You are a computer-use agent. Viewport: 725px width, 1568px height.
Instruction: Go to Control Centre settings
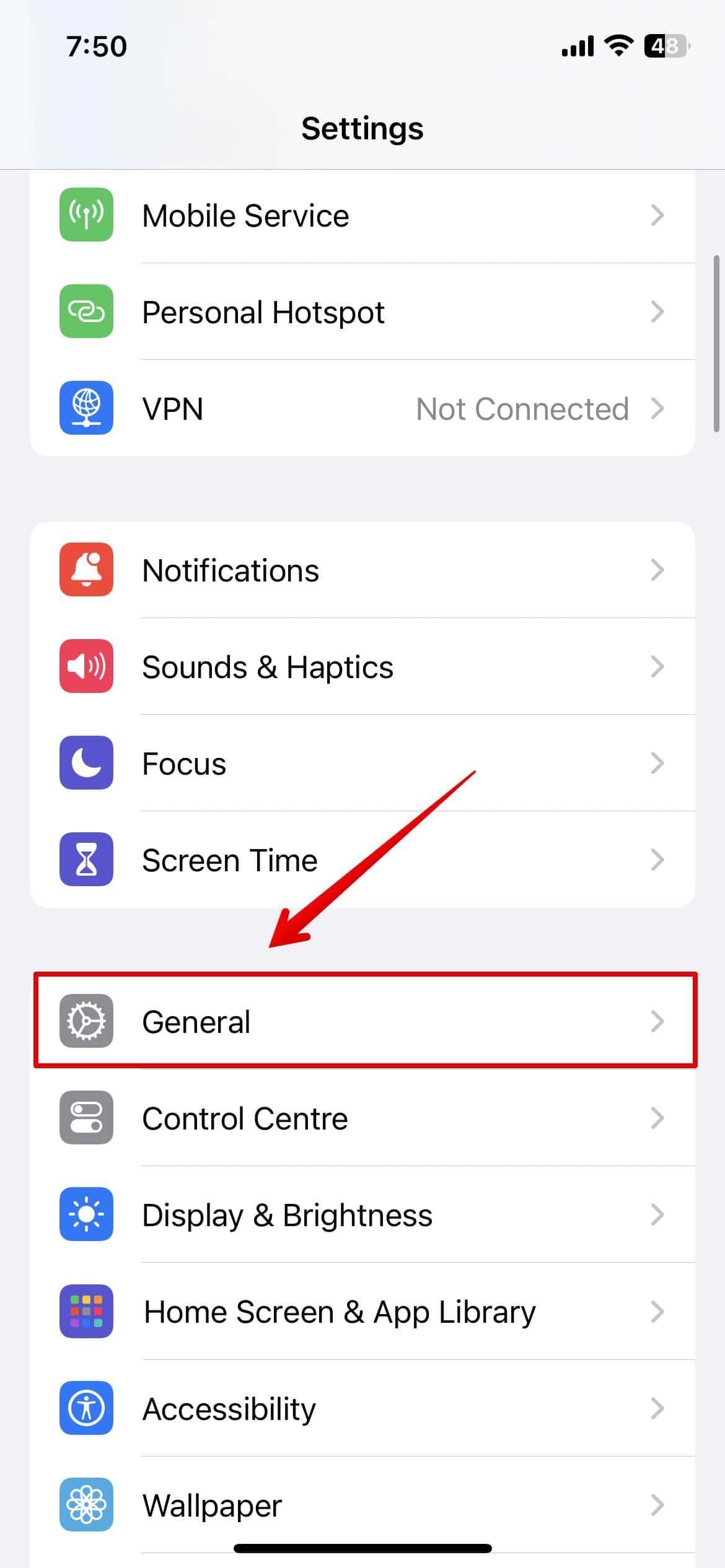pos(362,1118)
